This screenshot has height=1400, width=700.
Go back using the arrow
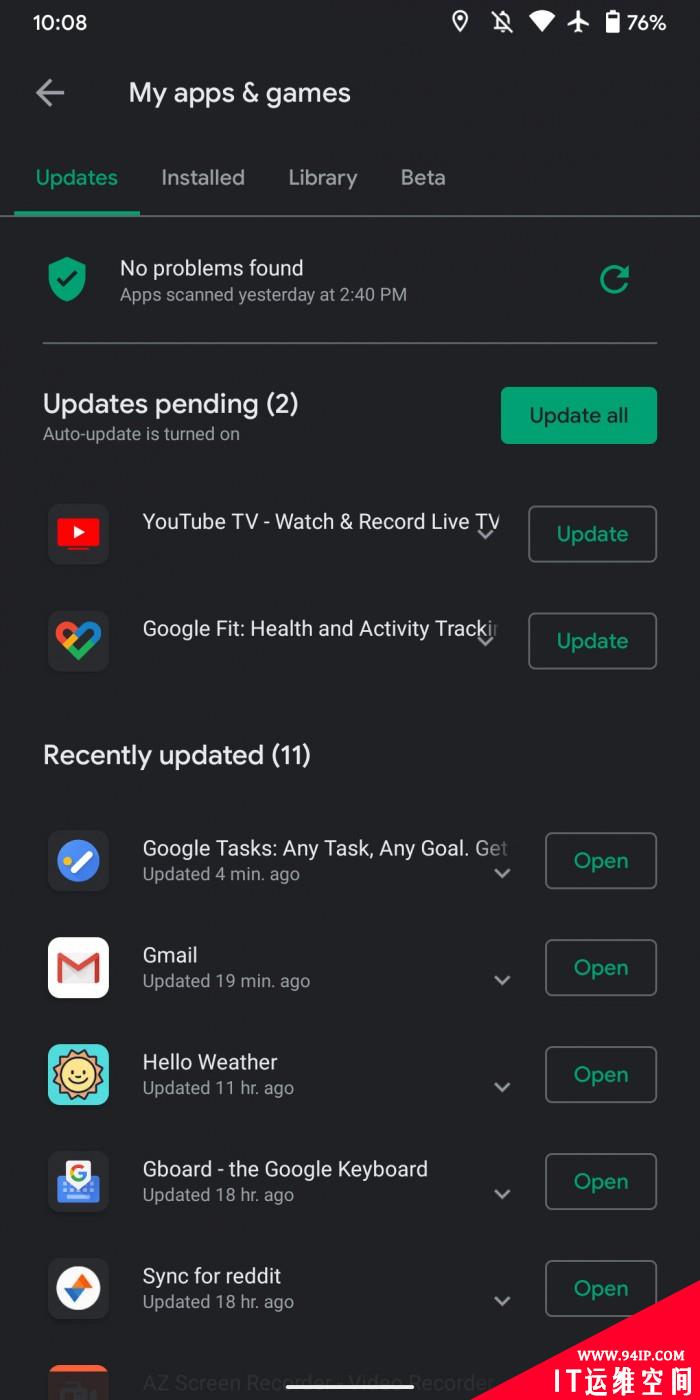(x=50, y=93)
